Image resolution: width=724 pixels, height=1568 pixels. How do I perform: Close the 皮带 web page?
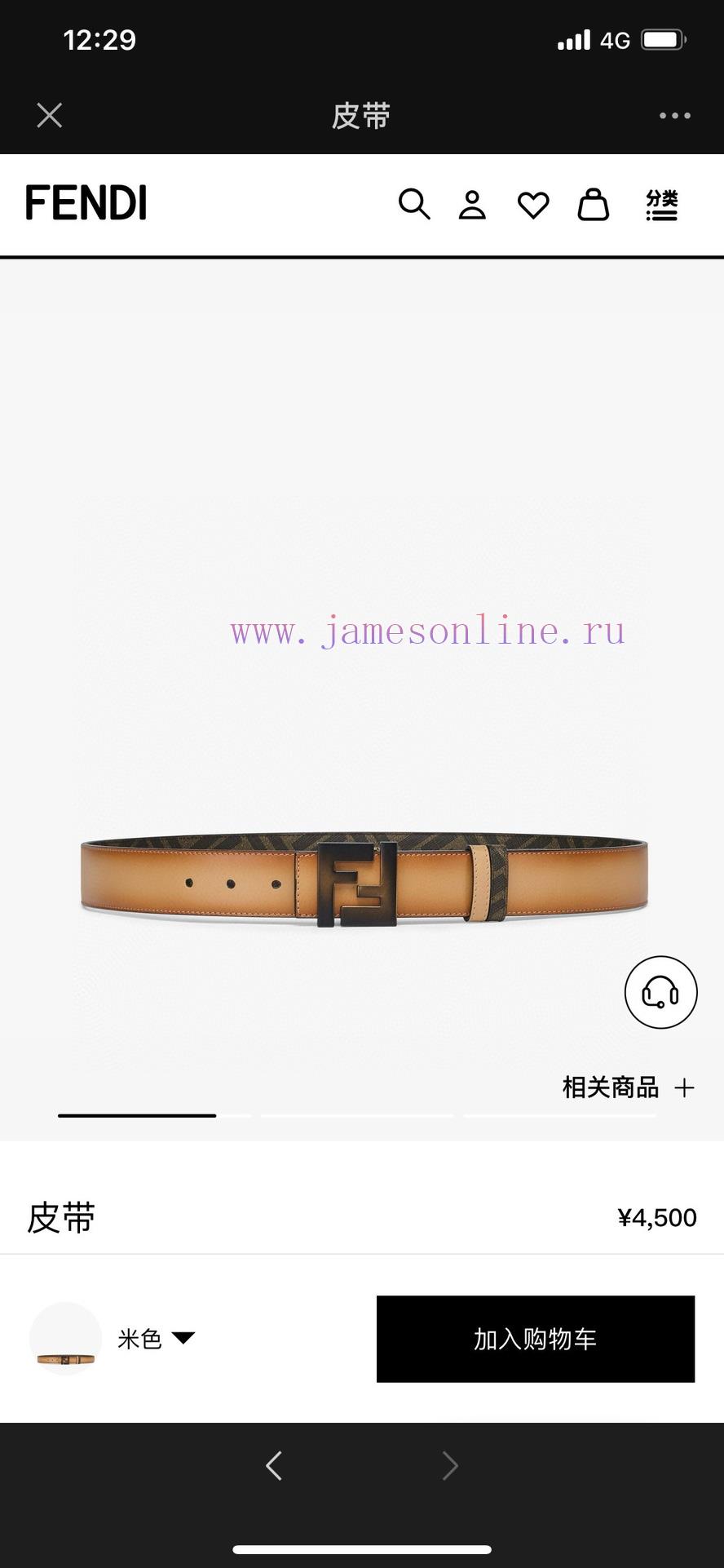tap(50, 116)
